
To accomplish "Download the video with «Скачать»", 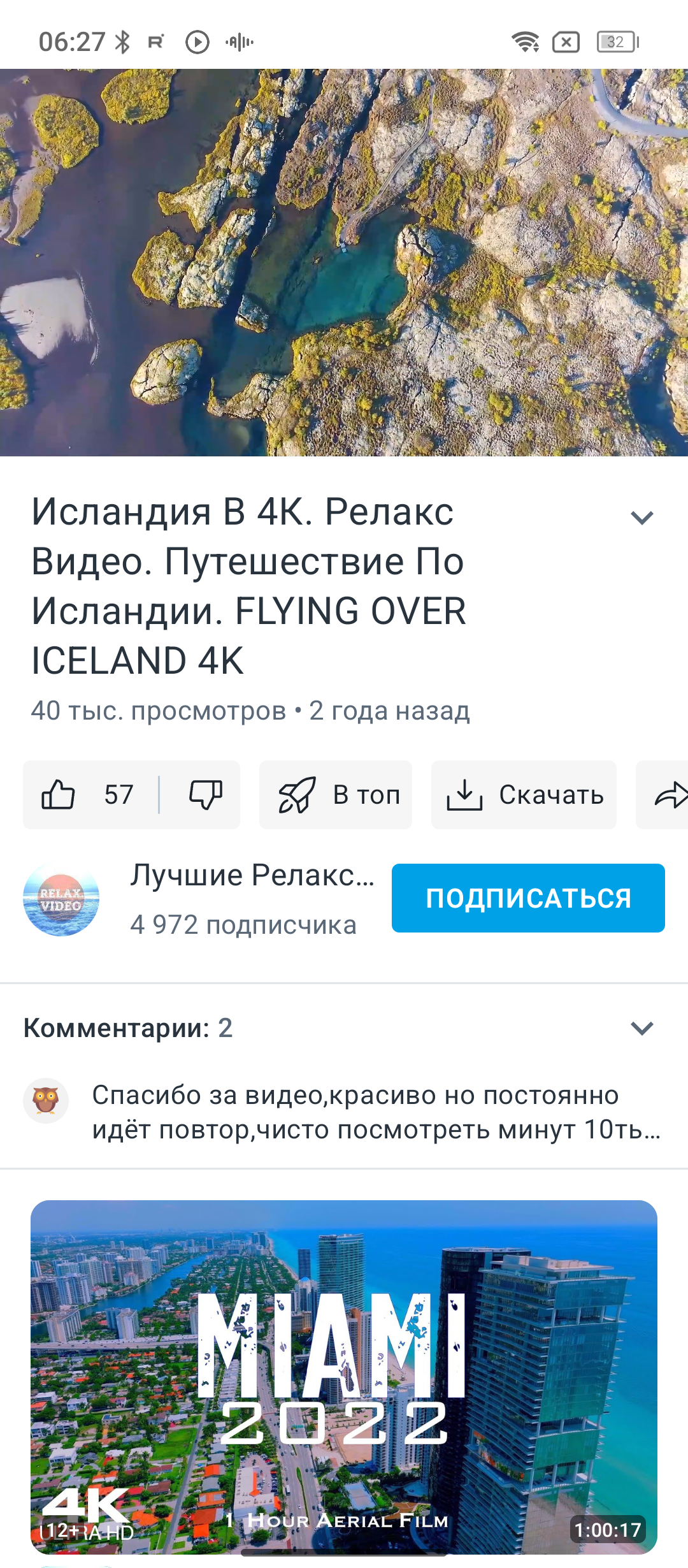I will click(524, 795).
